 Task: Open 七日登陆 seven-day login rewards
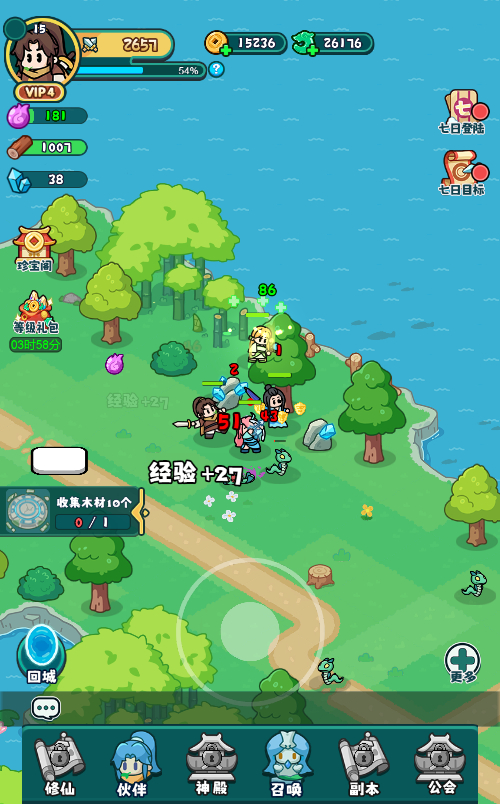click(x=463, y=112)
